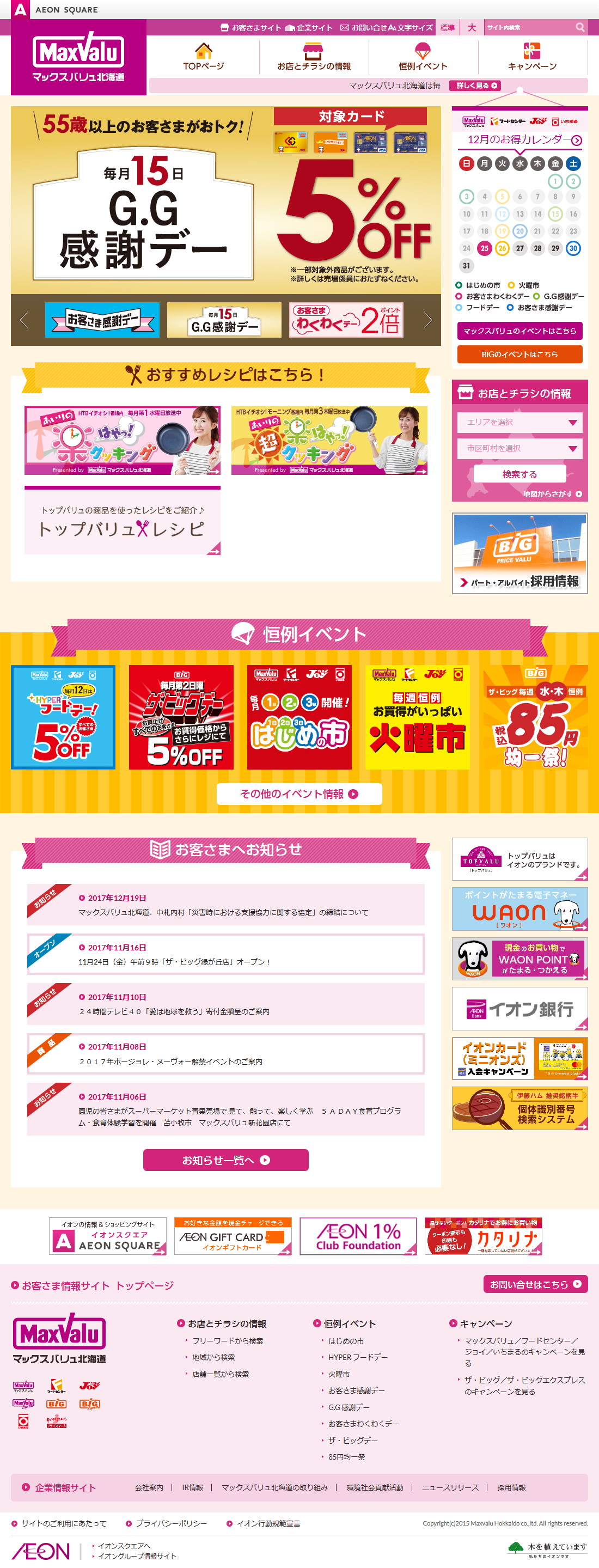Open お知らせ一覧へ button
This screenshot has height=1568, width=599.
[225, 1160]
